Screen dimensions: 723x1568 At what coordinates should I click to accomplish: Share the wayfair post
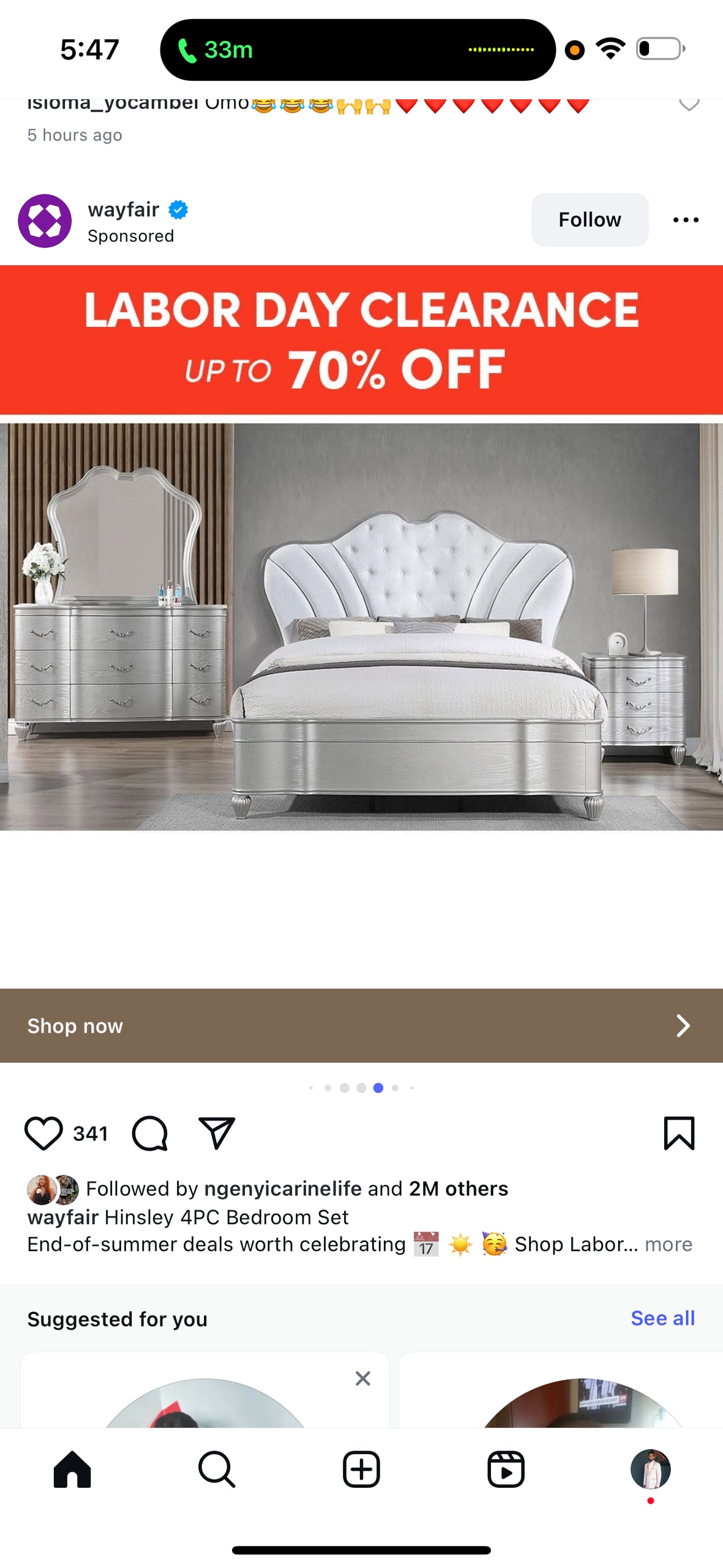[x=217, y=1133]
